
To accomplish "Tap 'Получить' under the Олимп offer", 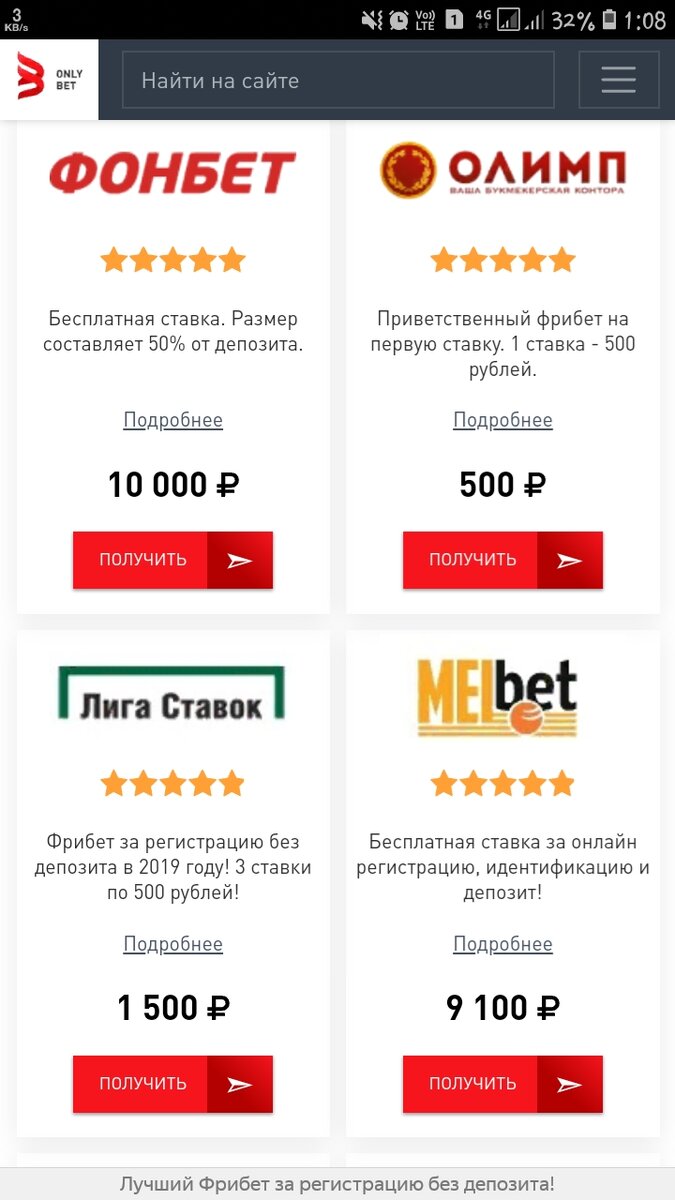I will tap(503, 560).
